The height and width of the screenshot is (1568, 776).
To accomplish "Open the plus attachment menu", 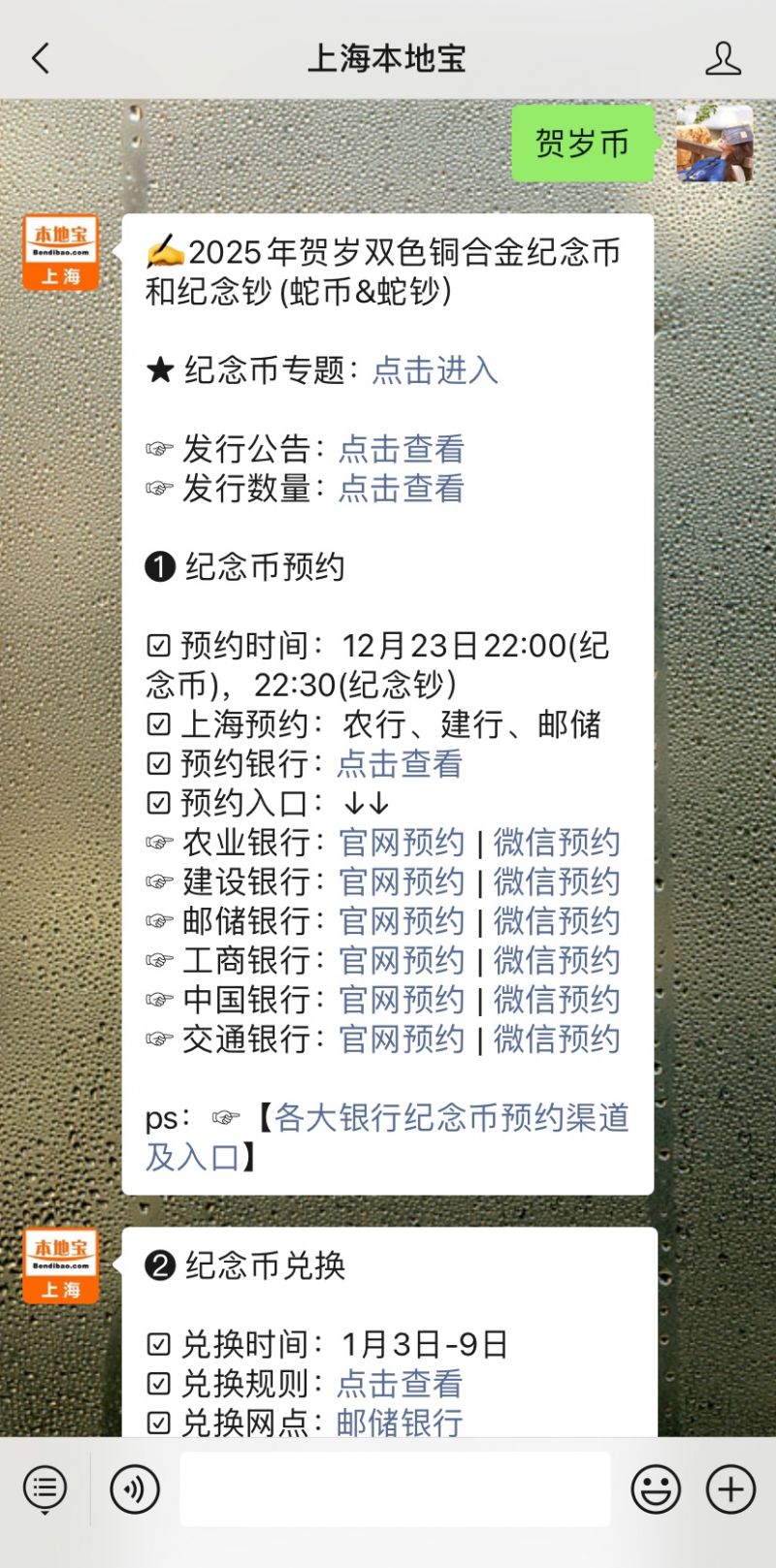I will 730,1488.
